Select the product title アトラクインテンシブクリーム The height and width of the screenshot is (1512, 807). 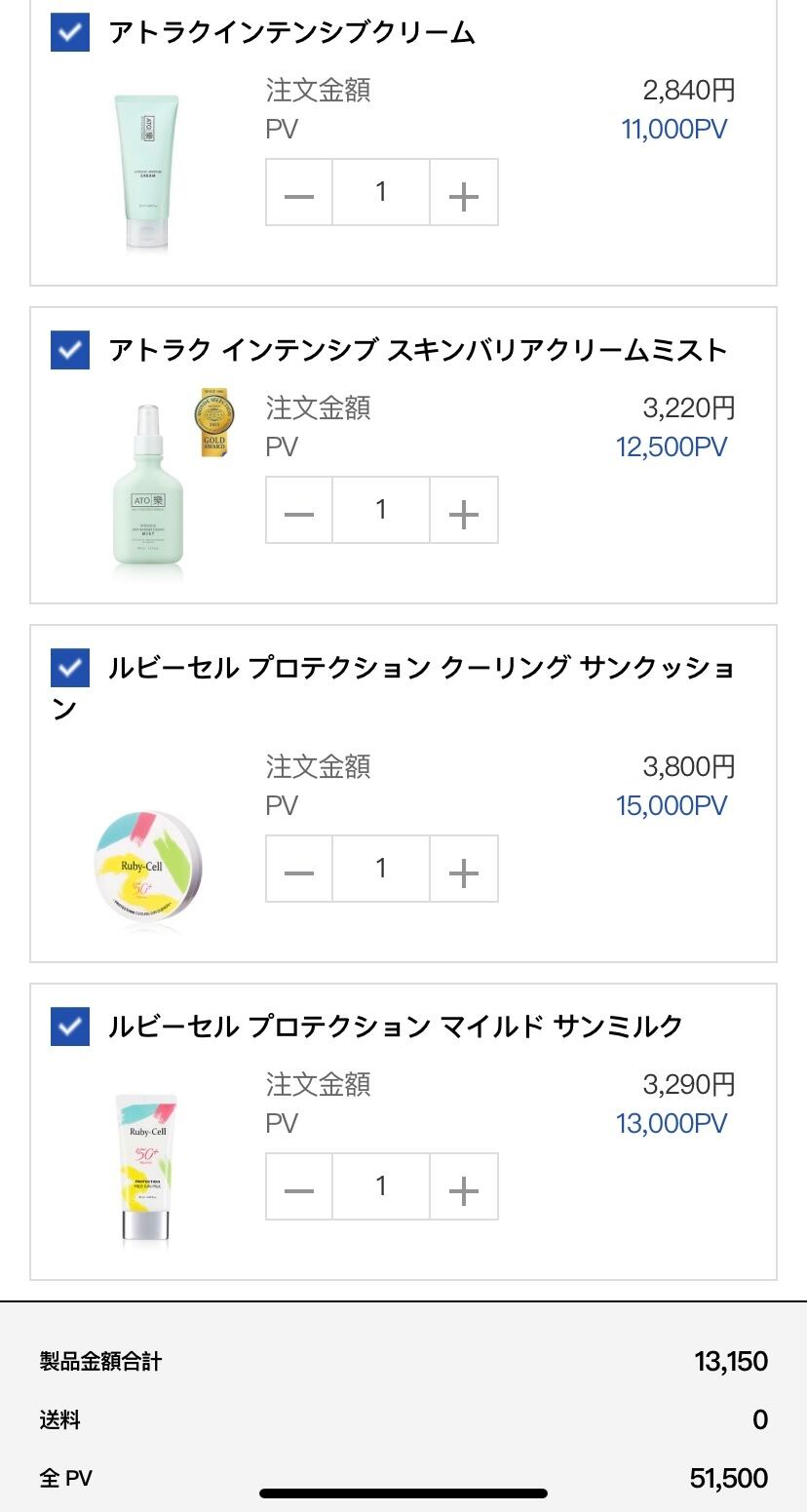(290, 32)
